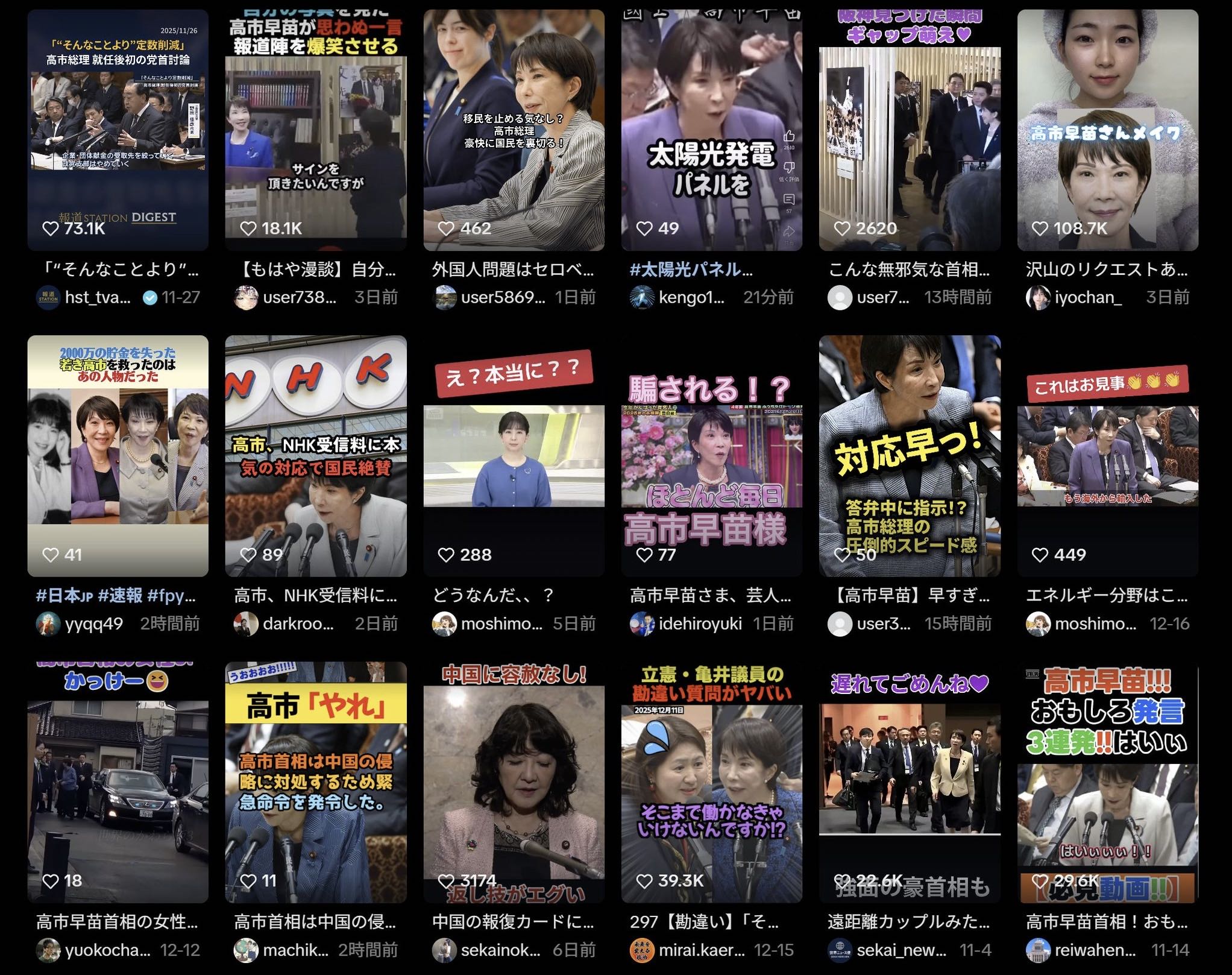
Task: Open iyochan_'s 高市早苗さんメイク video
Action: (x=1107, y=130)
